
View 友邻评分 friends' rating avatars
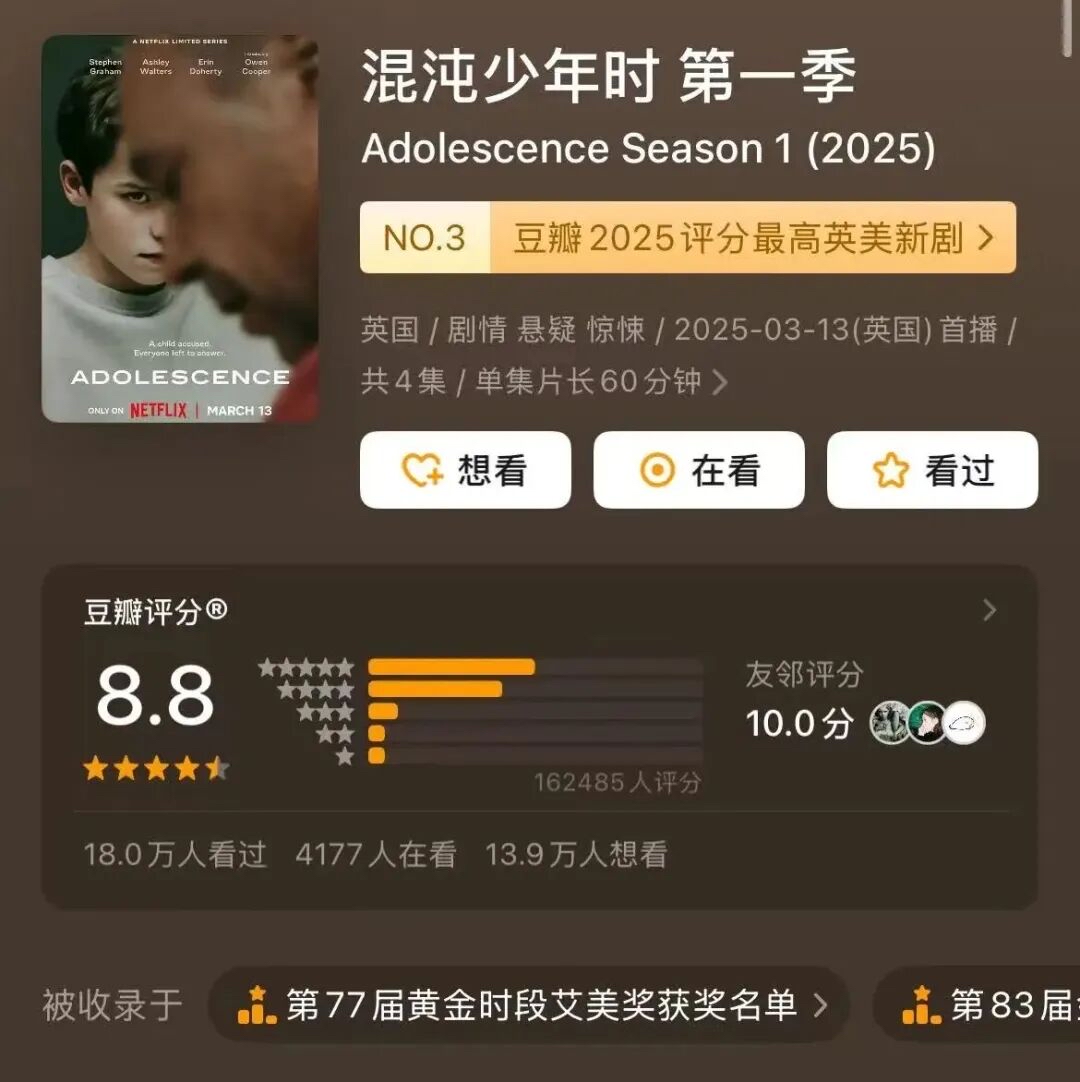[927, 723]
